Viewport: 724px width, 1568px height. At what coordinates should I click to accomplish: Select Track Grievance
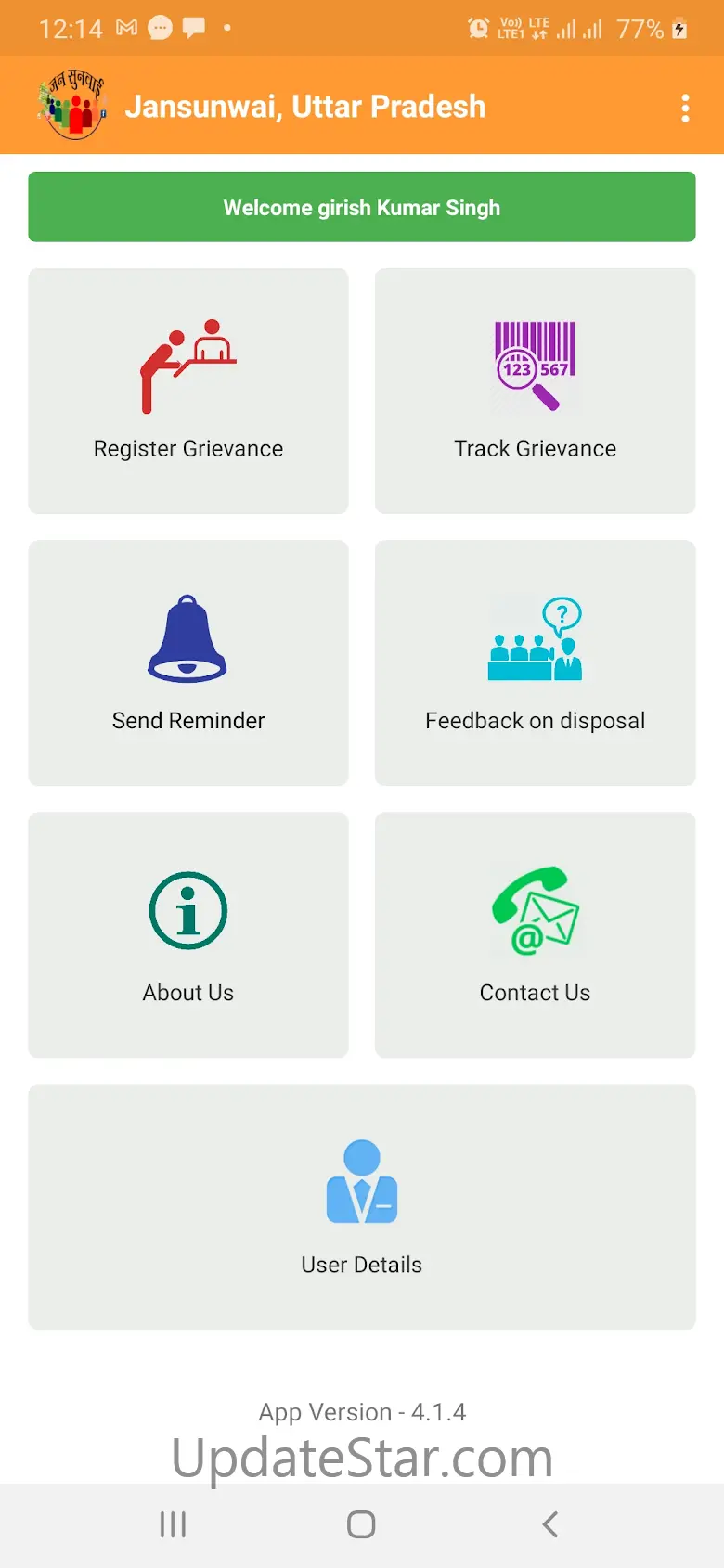pos(535,391)
